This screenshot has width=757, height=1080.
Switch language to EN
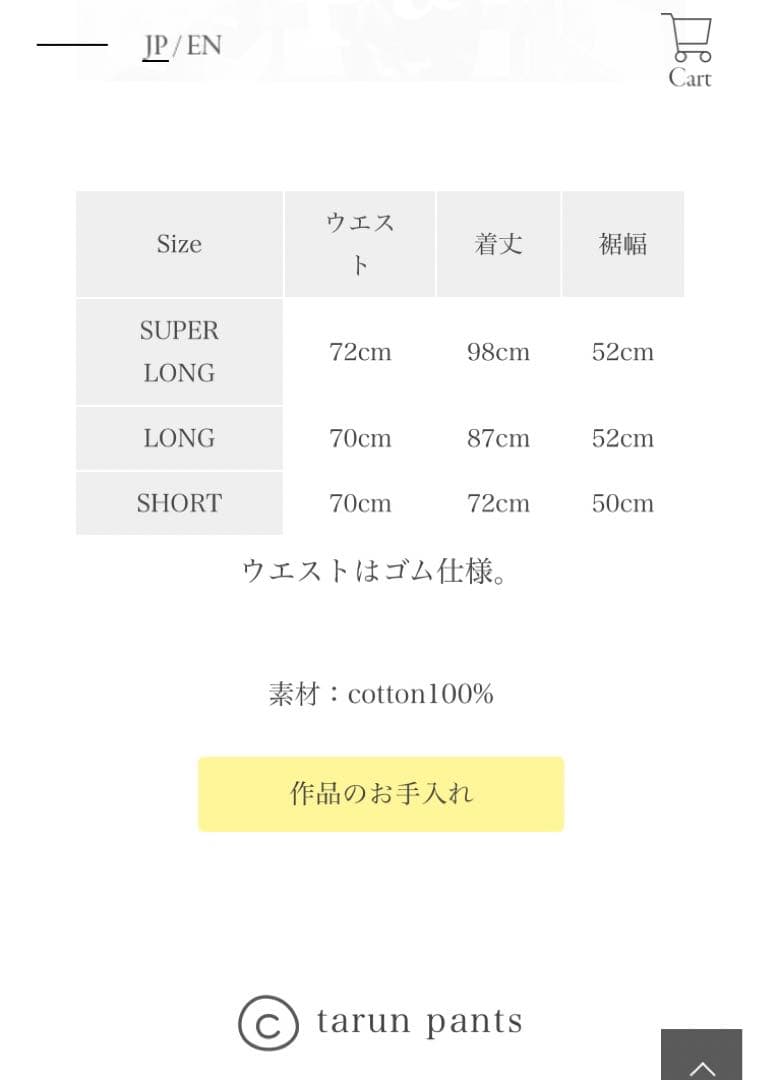point(204,45)
